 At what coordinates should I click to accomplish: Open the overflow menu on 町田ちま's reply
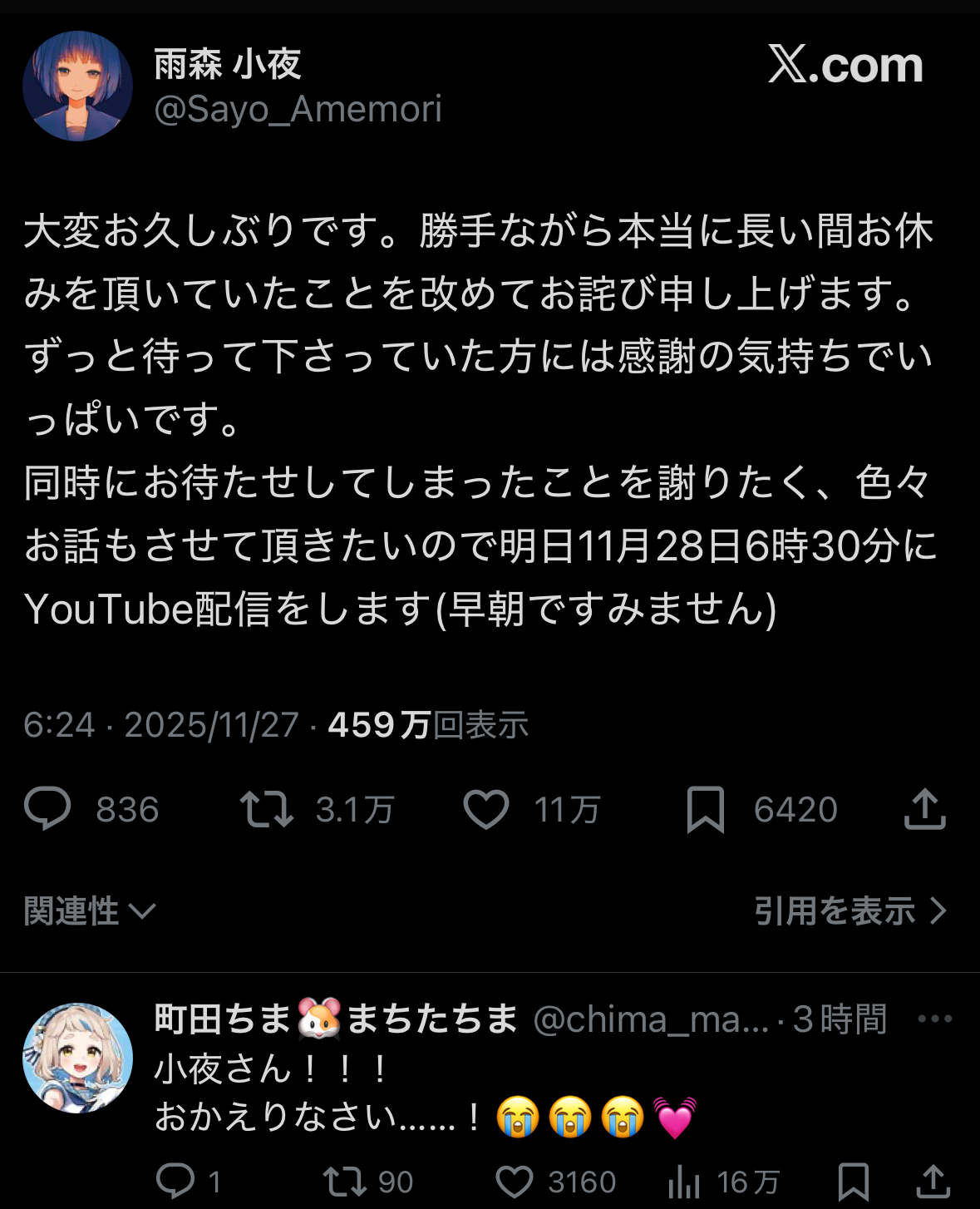934,1019
